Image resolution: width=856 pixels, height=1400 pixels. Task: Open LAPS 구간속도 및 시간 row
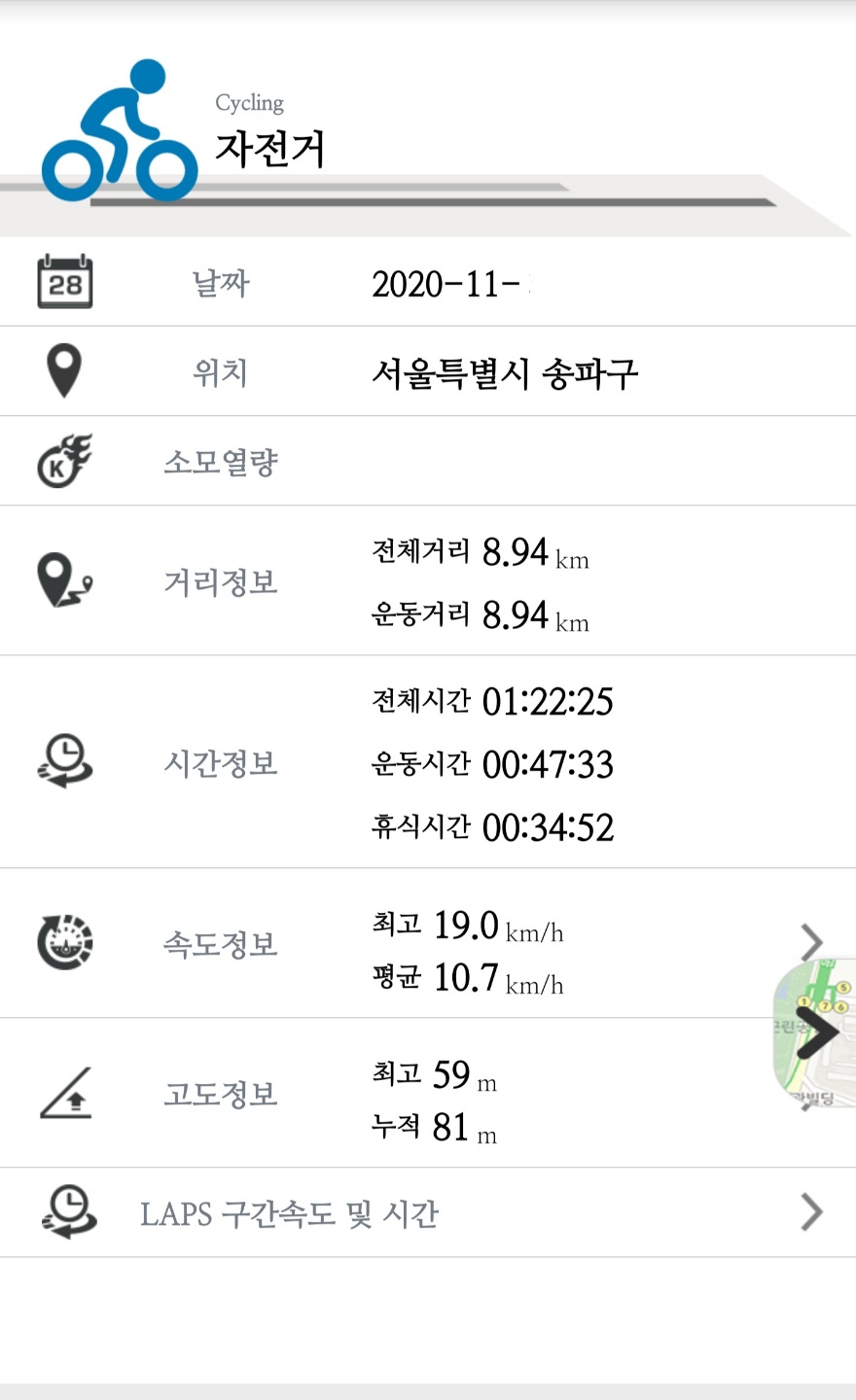[x=428, y=1212]
